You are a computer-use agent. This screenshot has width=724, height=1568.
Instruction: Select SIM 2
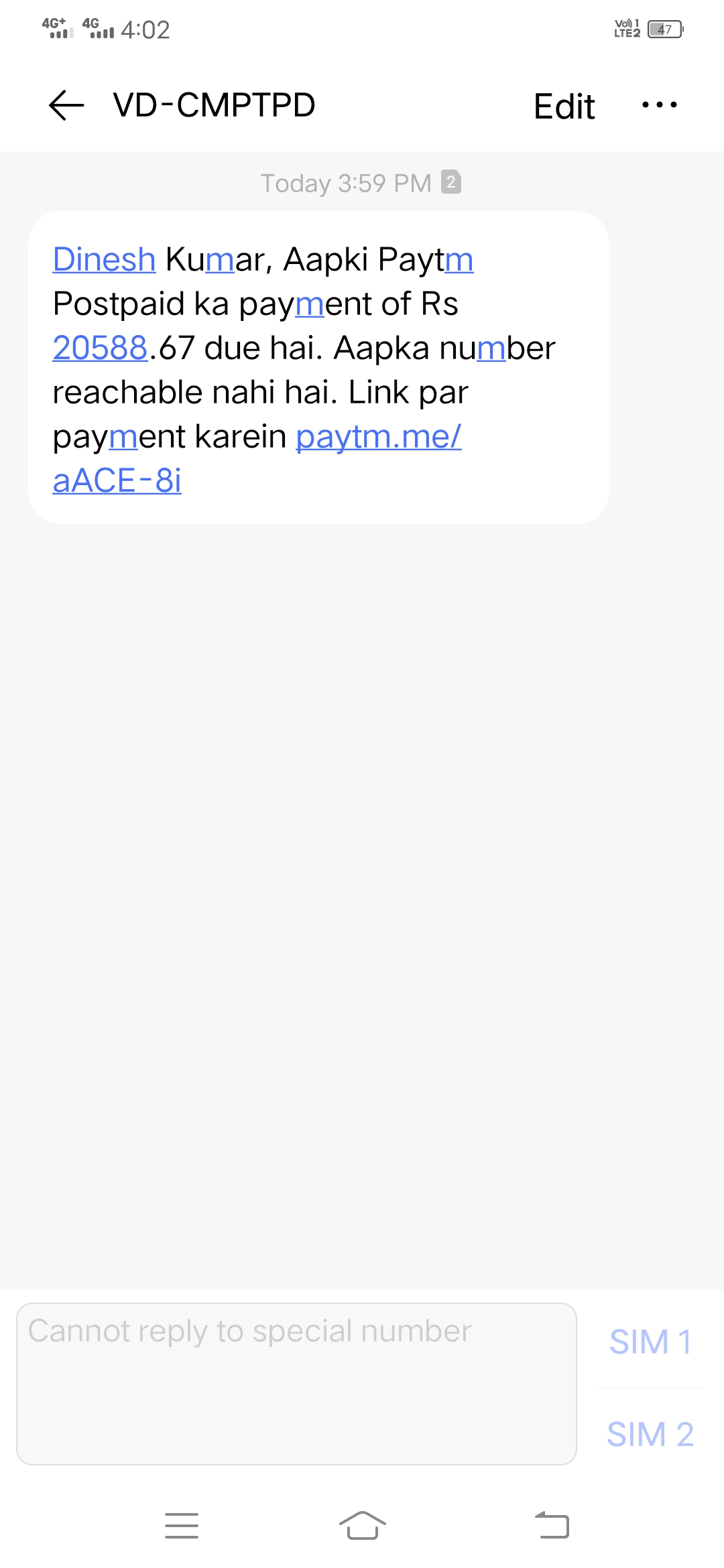click(650, 1434)
